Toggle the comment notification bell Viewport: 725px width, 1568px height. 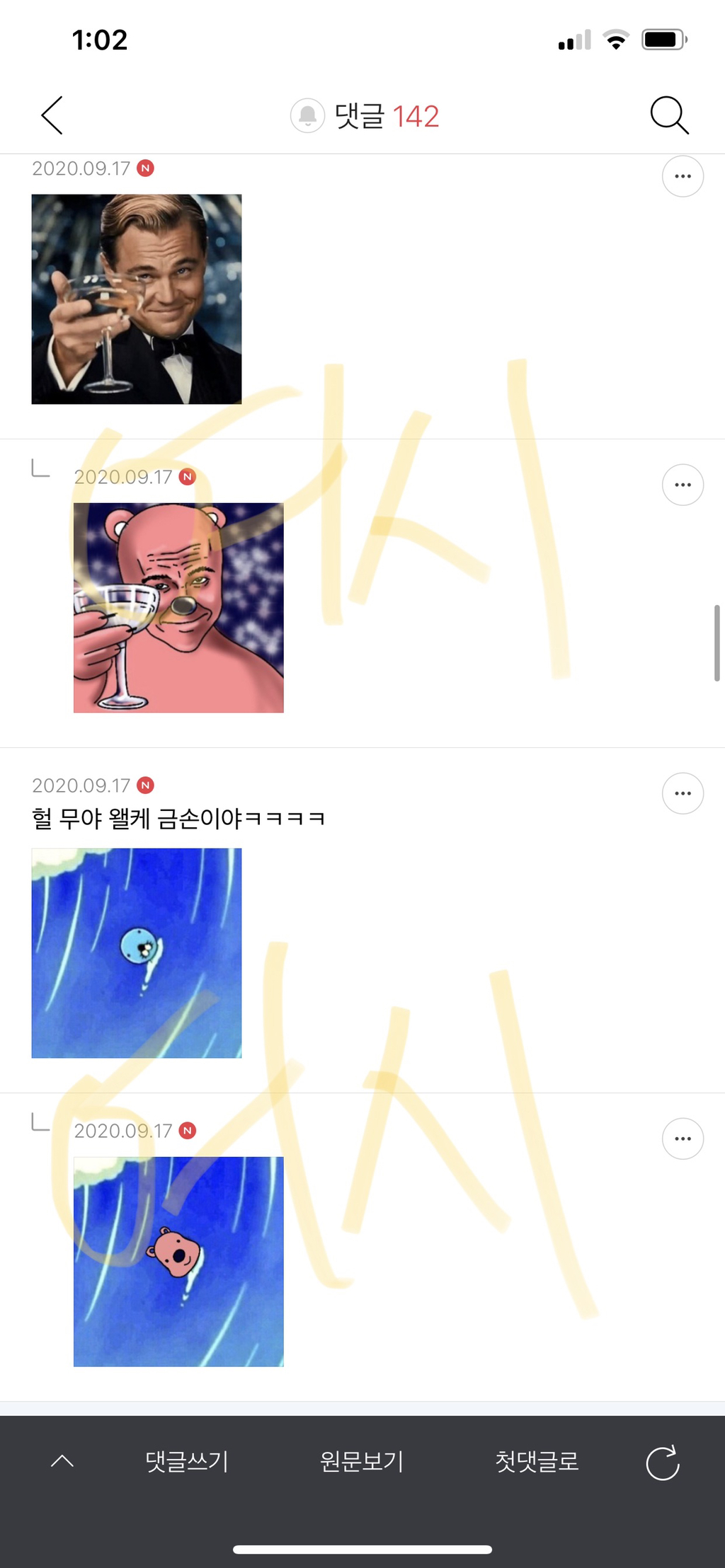coord(307,115)
